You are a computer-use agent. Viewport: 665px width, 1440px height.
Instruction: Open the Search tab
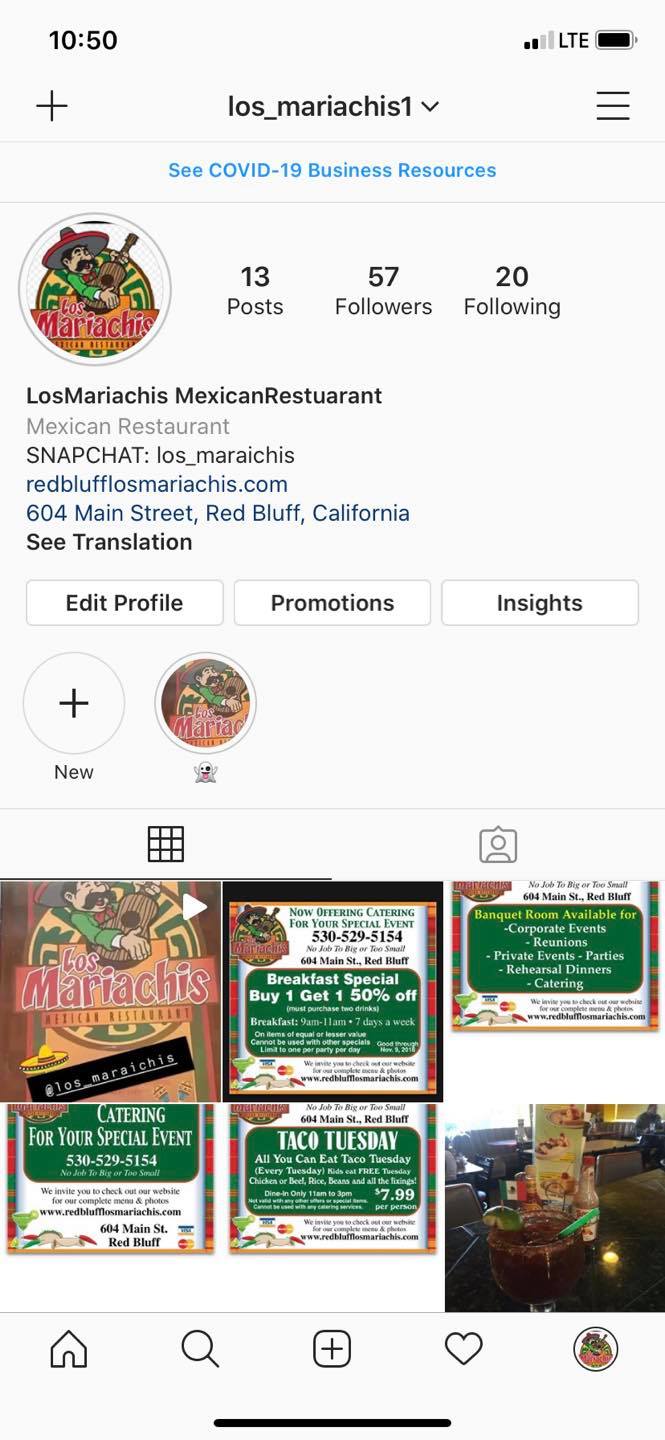pyautogui.click(x=200, y=1349)
